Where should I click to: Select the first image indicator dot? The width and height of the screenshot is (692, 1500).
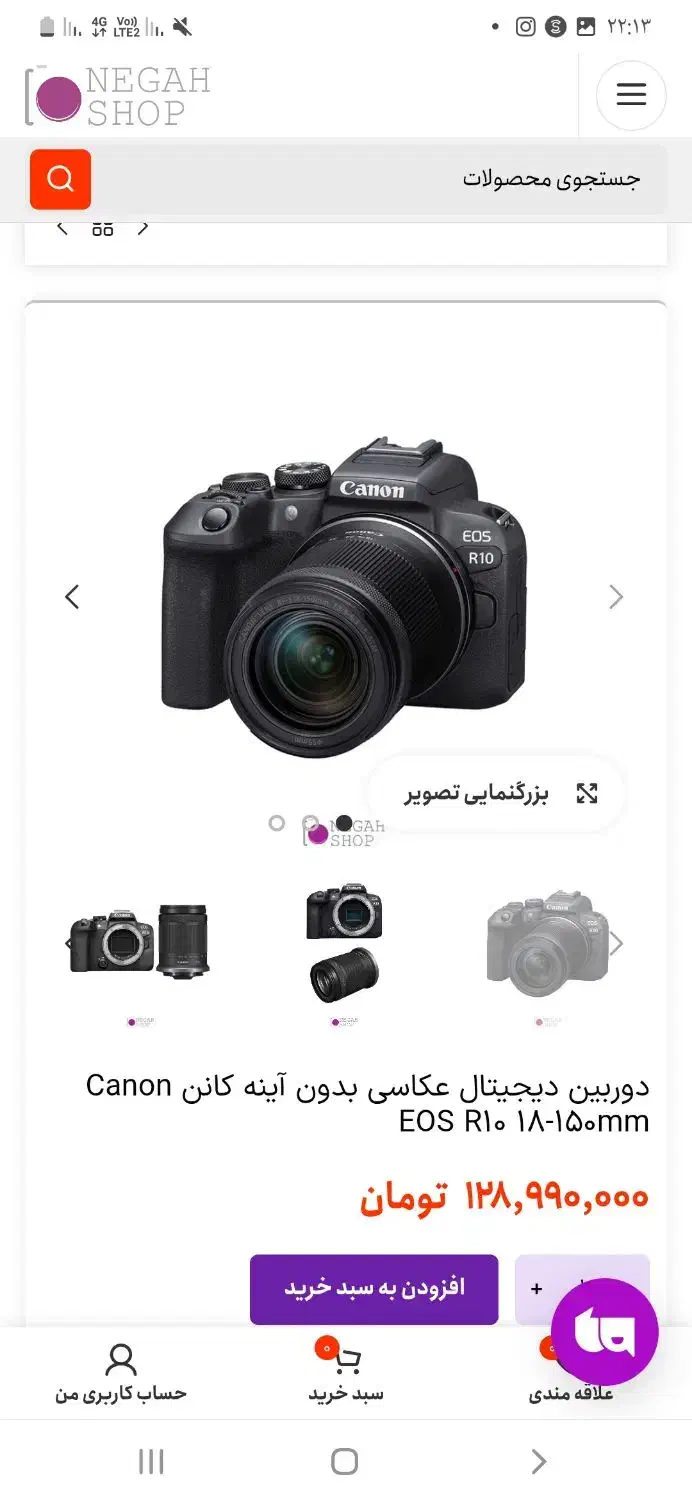277,823
